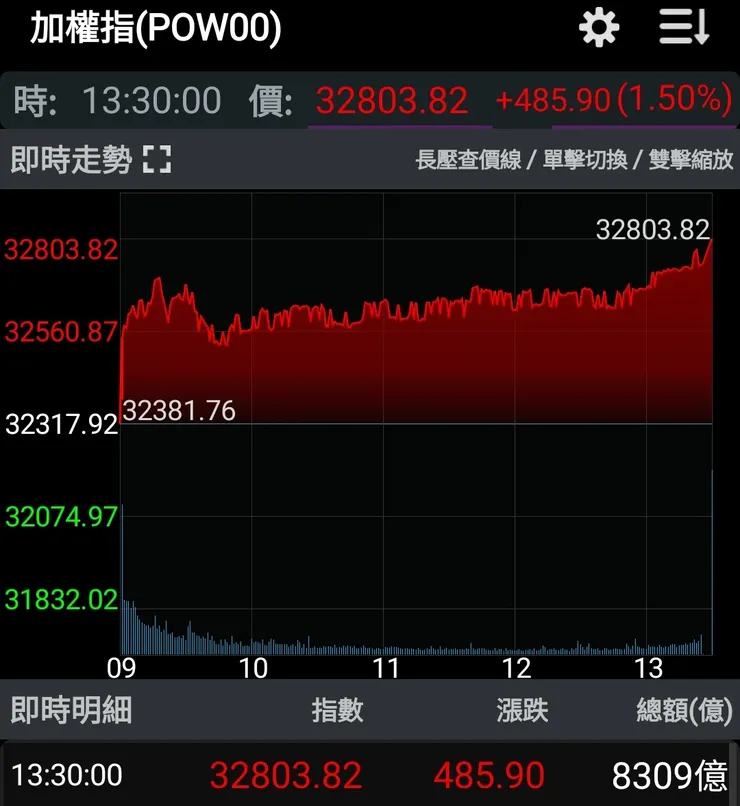The width and height of the screenshot is (740, 806).
Task: Tap the sort descending list icon
Action: point(684,27)
